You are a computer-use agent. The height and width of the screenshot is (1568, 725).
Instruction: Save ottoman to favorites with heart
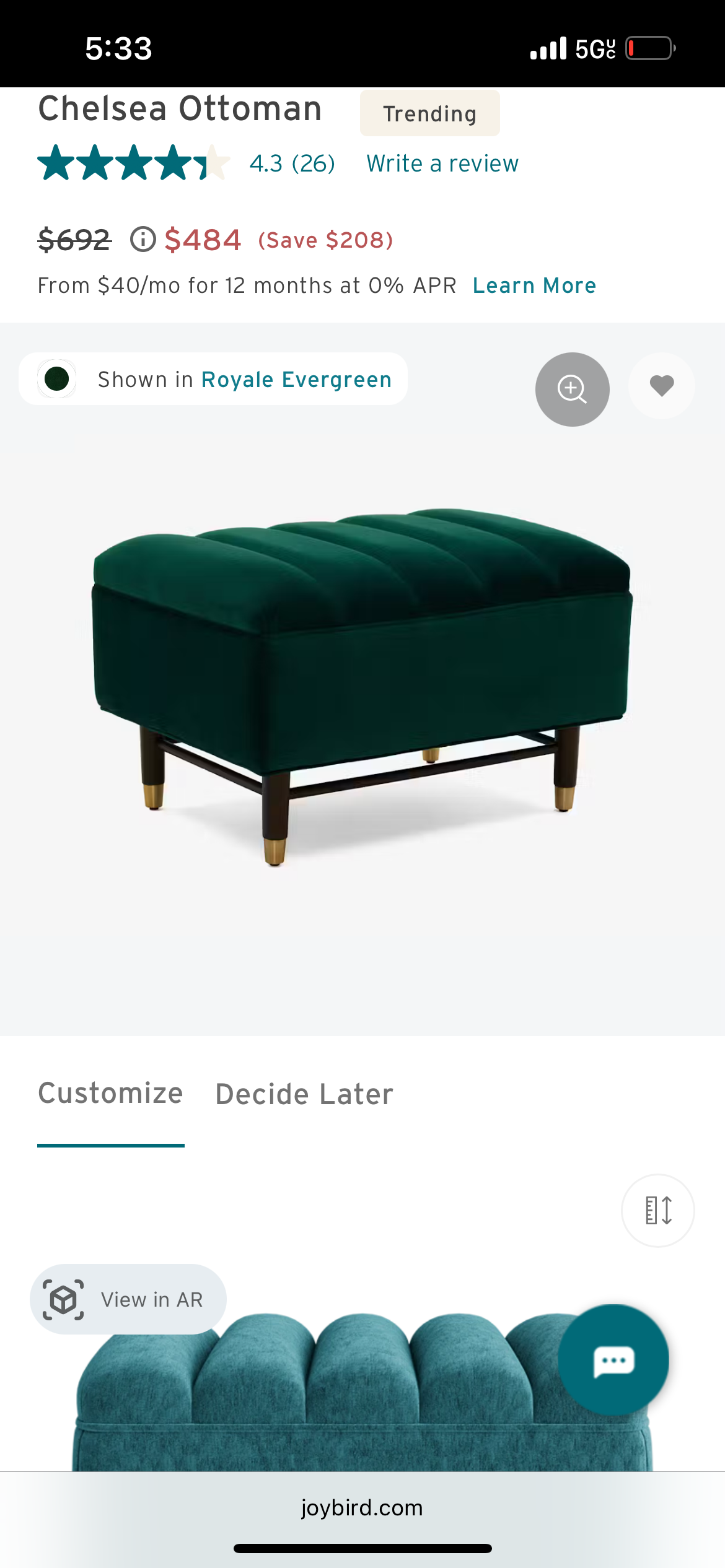point(661,386)
